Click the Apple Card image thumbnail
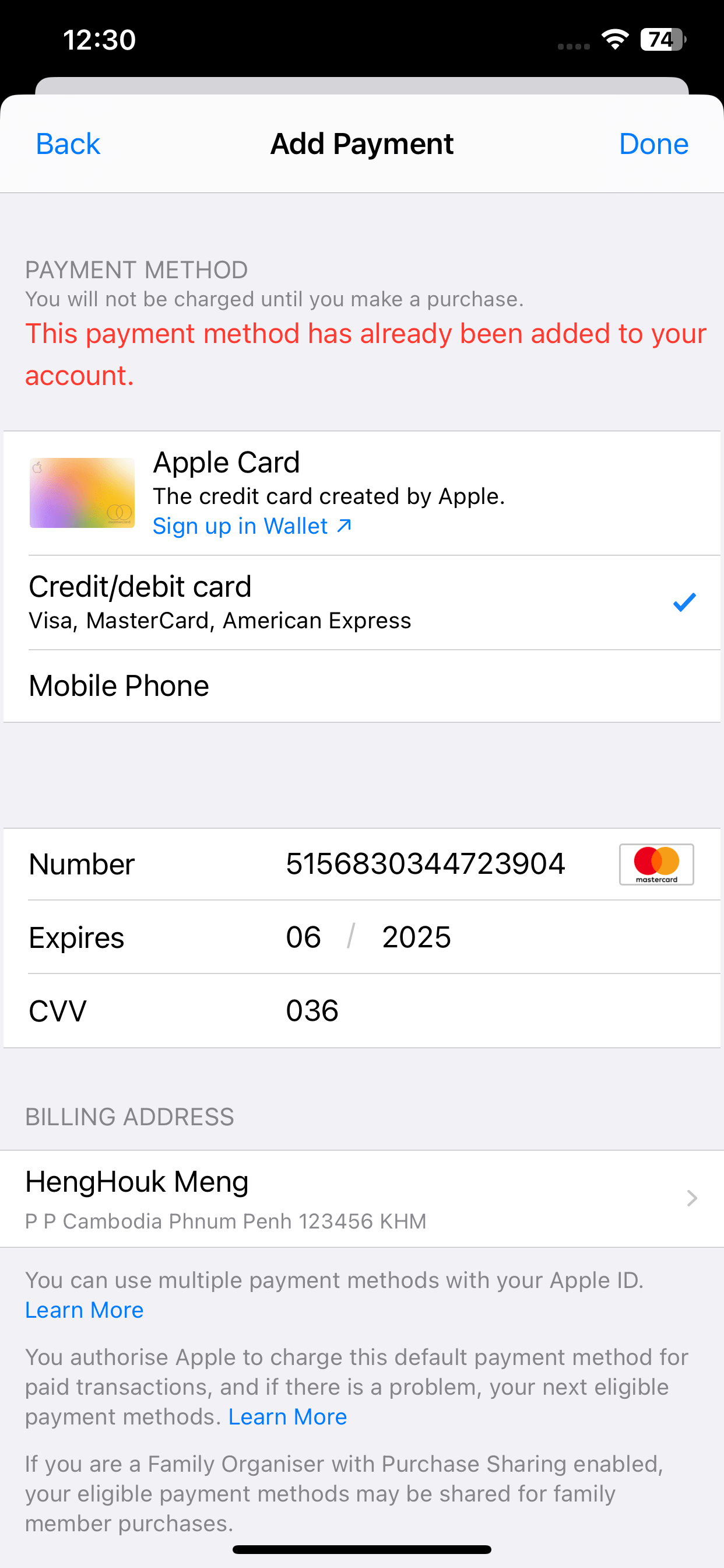Image resolution: width=724 pixels, height=1568 pixels. point(82,492)
